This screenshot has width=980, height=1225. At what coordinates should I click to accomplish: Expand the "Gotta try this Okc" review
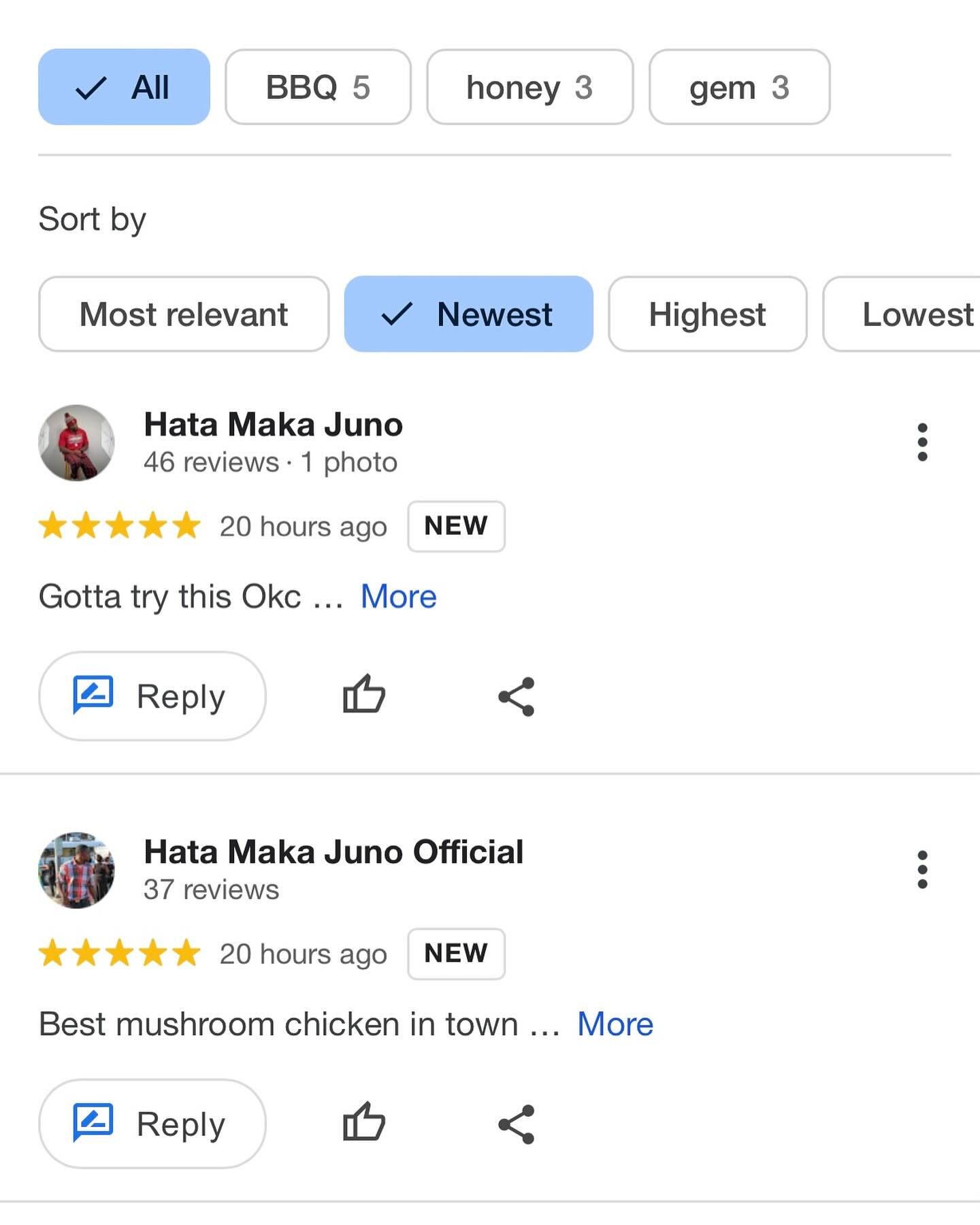(398, 597)
